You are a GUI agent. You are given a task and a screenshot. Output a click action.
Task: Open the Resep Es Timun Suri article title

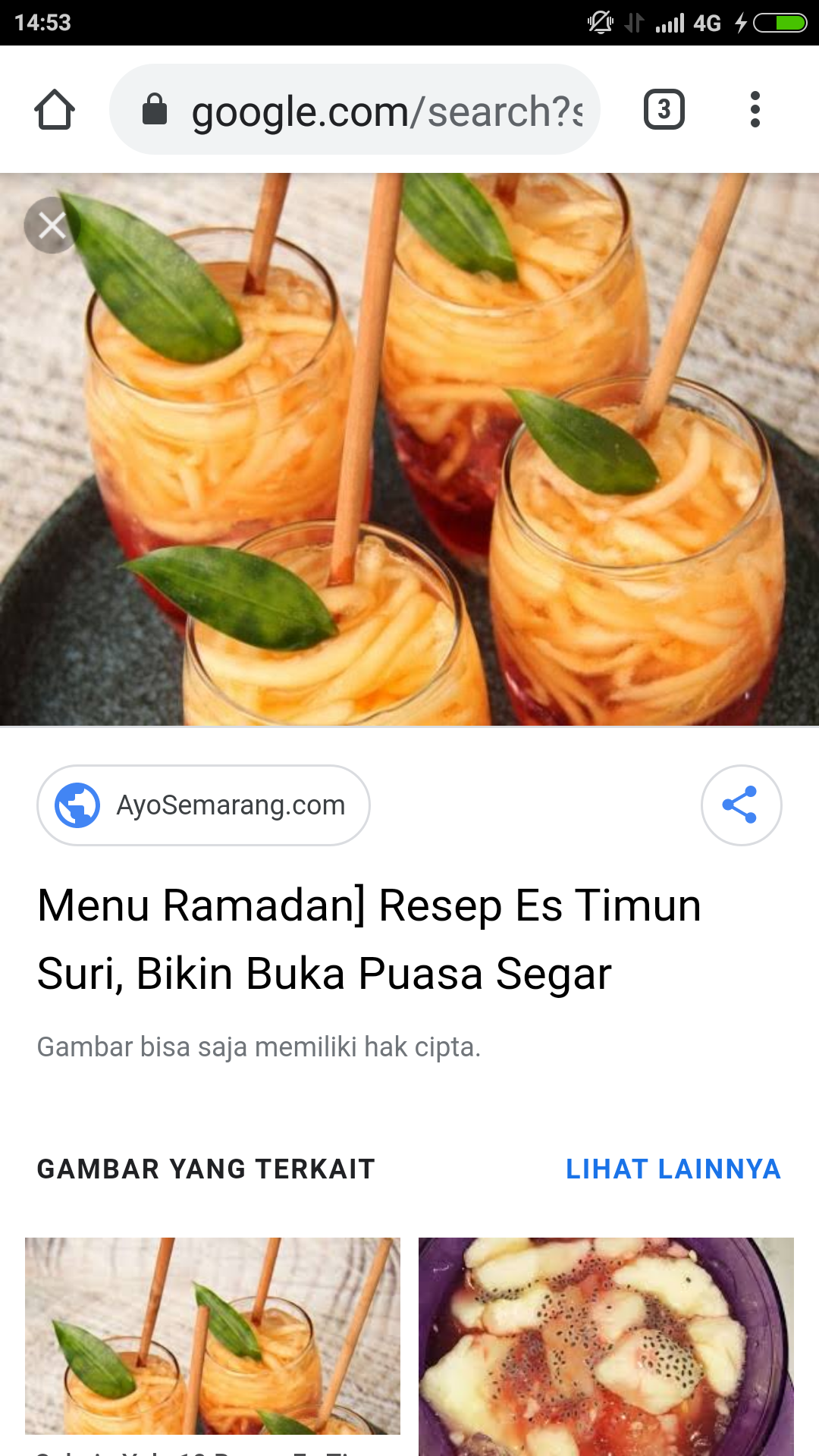click(x=369, y=939)
